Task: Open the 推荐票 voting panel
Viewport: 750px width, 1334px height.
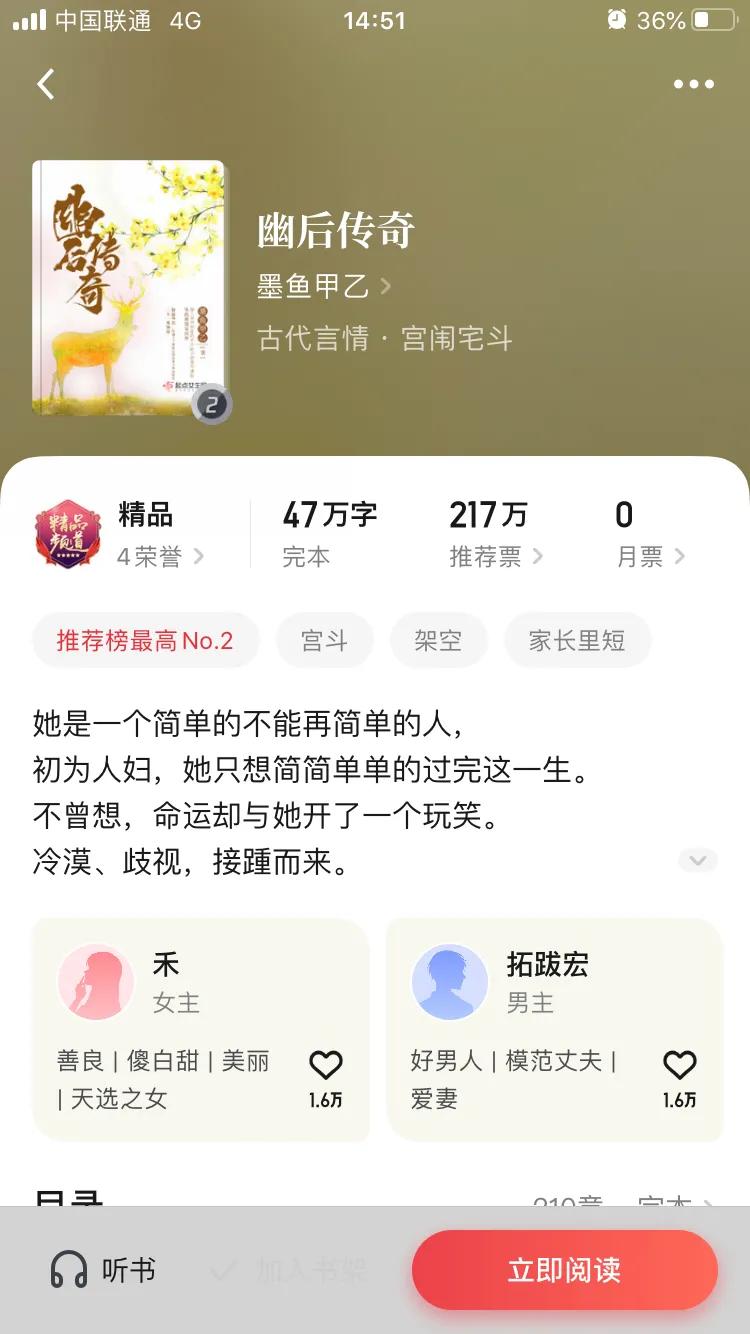Action: (494, 556)
